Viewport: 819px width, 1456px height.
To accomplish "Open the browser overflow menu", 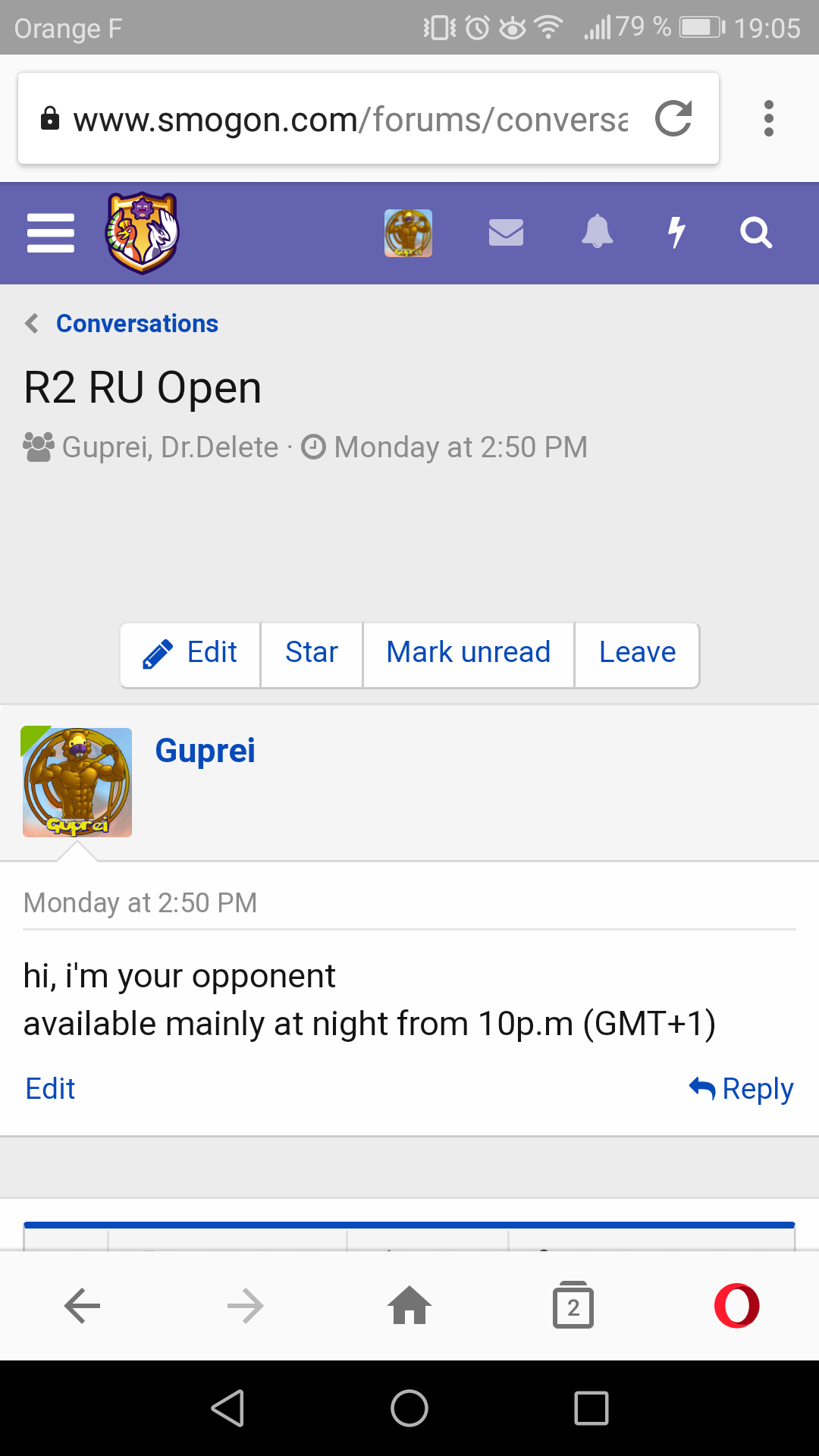I will (x=769, y=119).
